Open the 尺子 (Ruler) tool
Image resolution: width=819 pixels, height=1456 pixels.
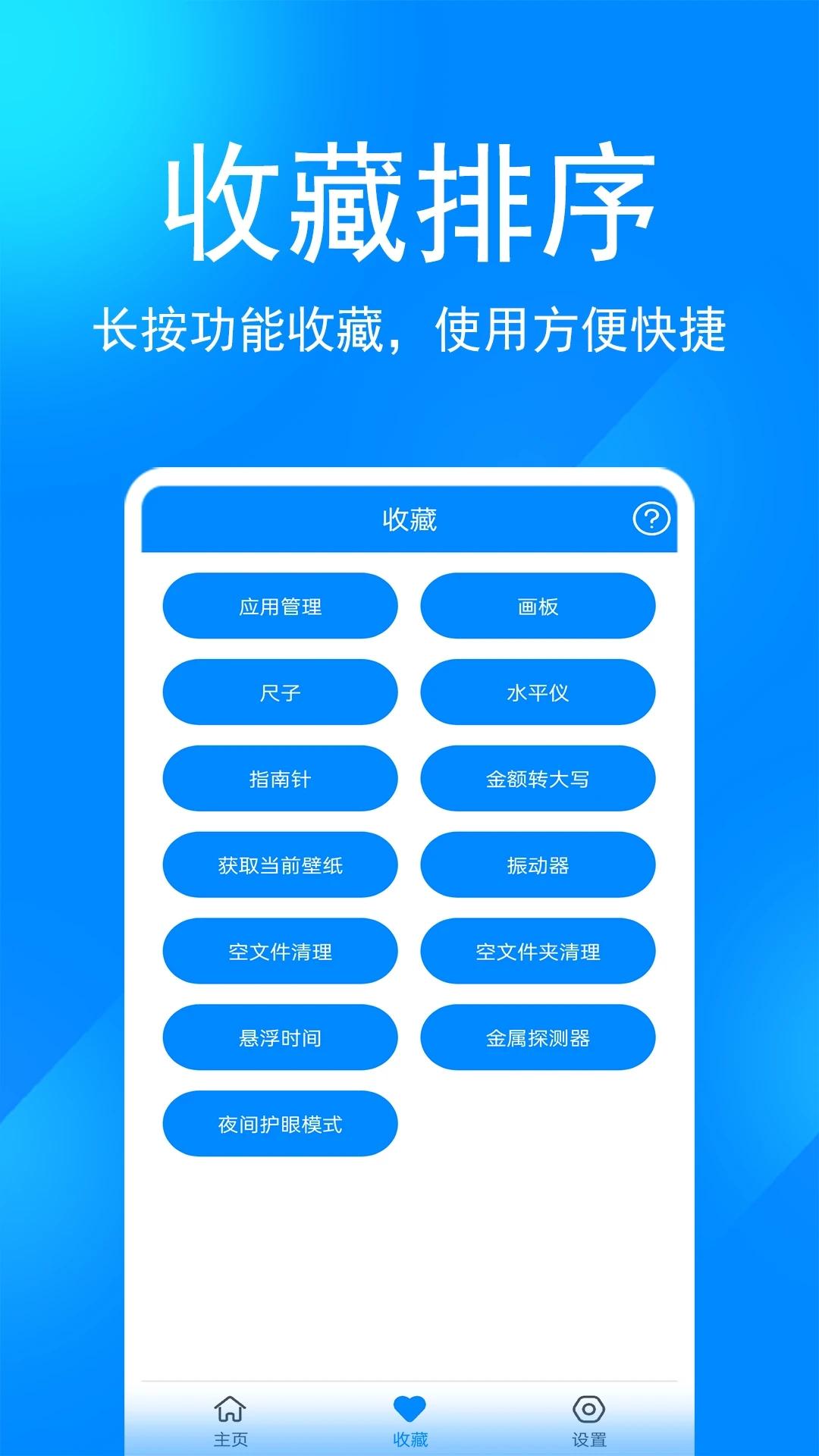[x=279, y=692]
